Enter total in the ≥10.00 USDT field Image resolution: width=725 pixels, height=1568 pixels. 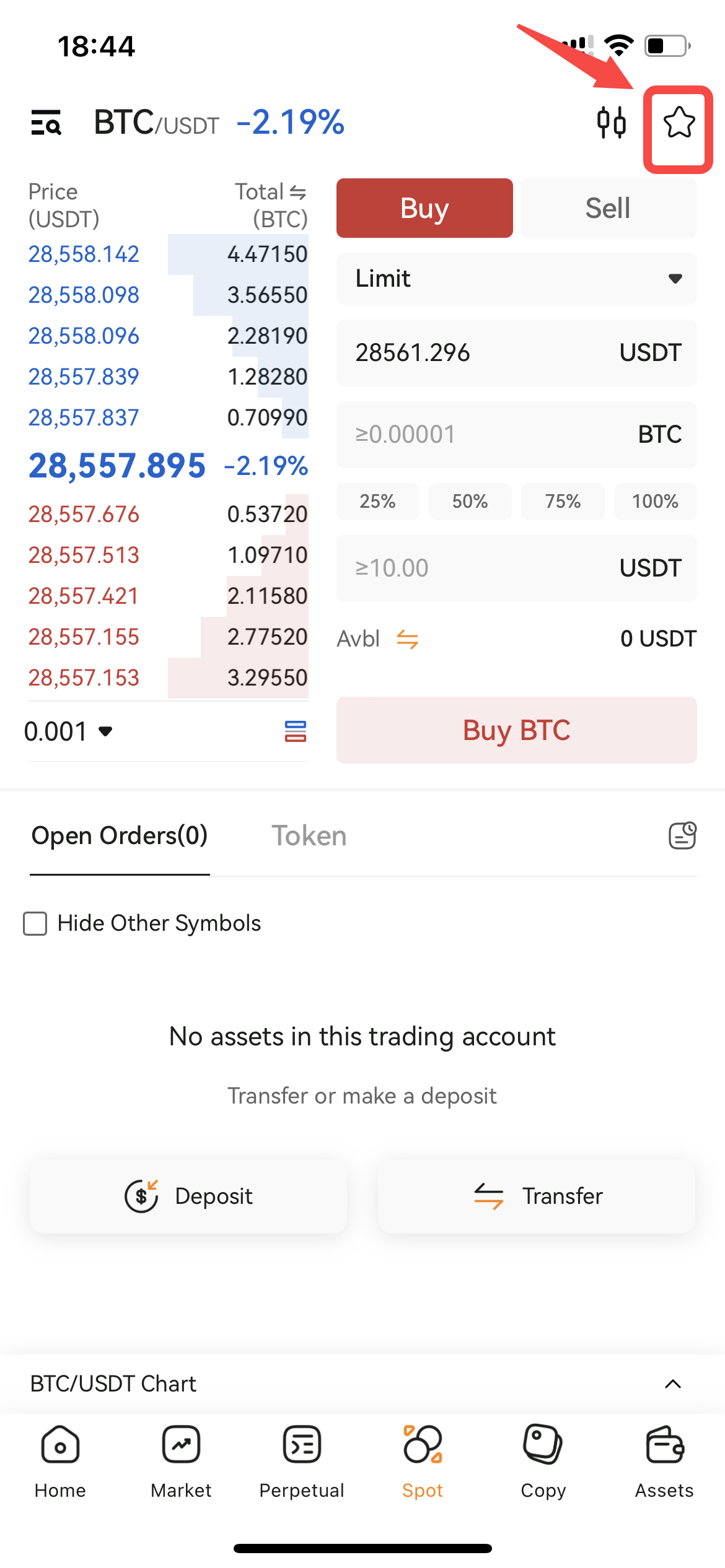coord(517,568)
